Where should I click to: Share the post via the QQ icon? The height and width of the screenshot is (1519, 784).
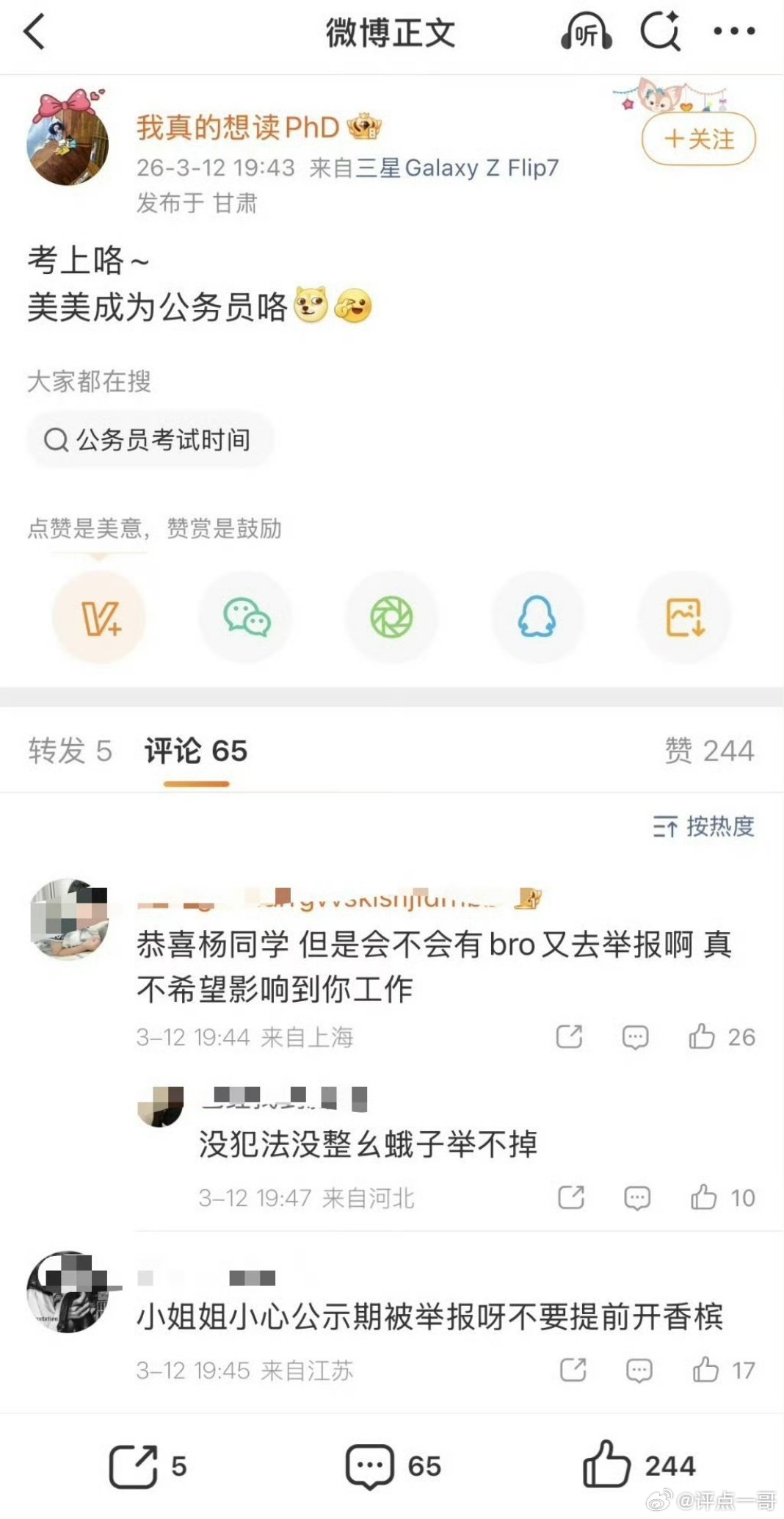pos(538,618)
